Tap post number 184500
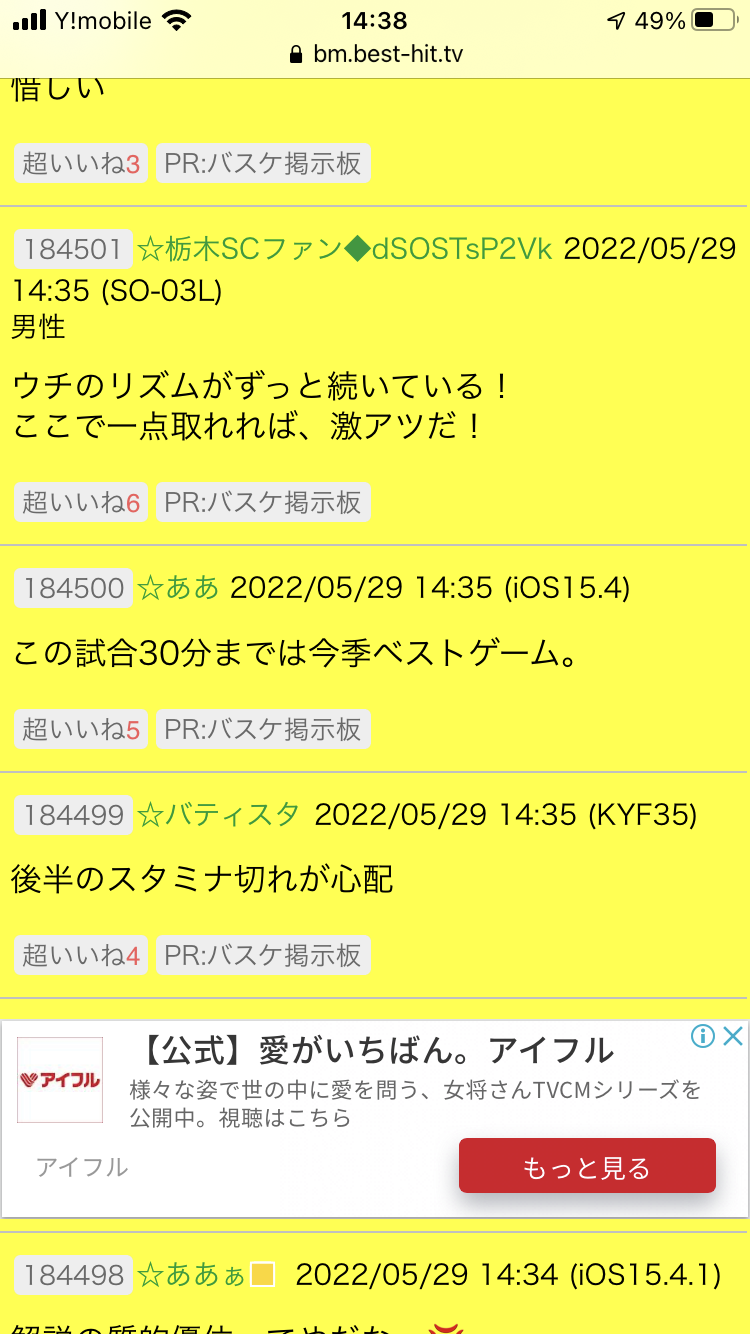 pyautogui.click(x=74, y=588)
